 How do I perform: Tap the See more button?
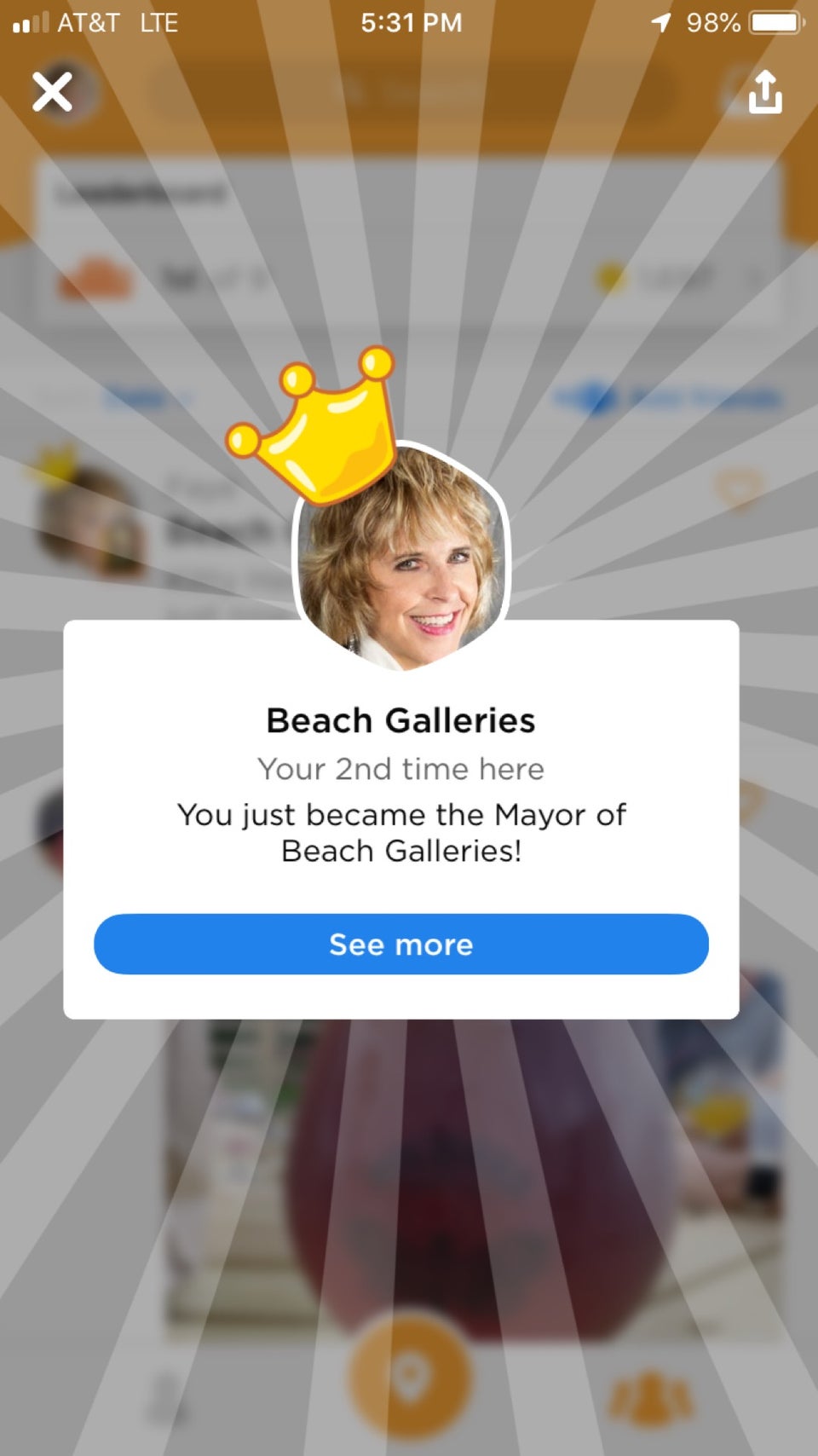400,944
